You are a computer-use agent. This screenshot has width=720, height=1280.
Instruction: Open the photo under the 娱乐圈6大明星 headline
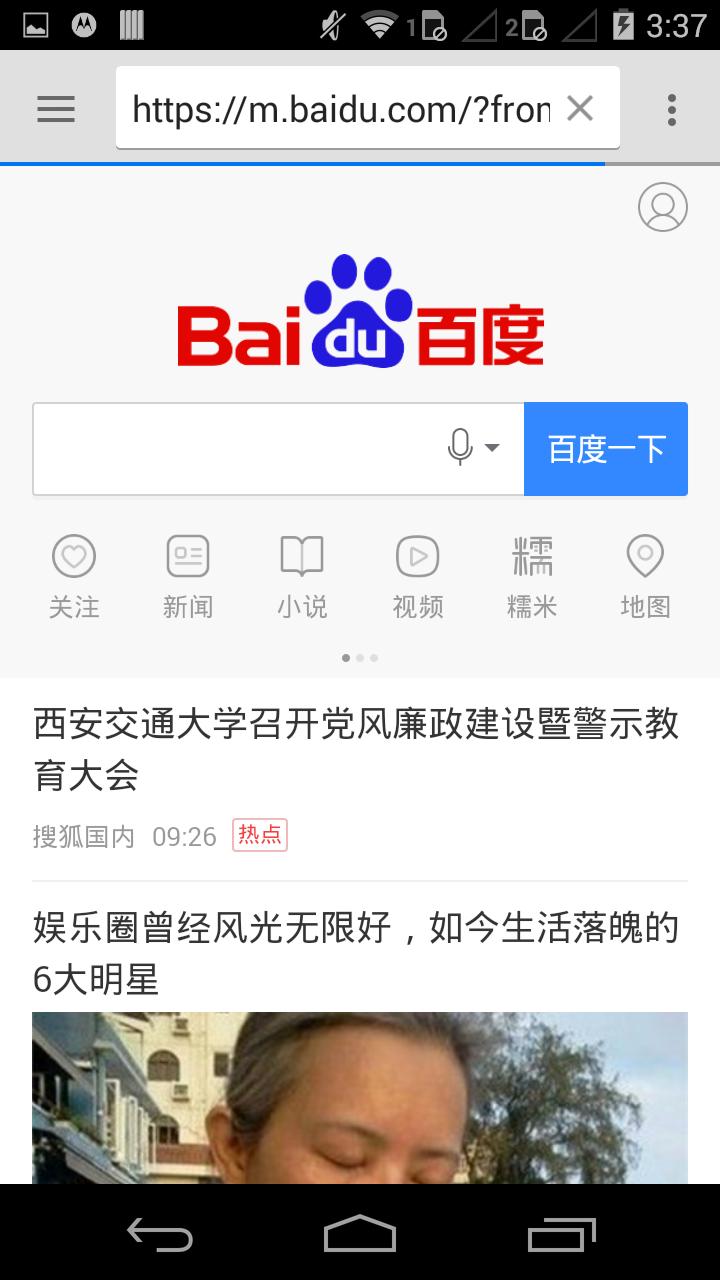pyautogui.click(x=360, y=1098)
